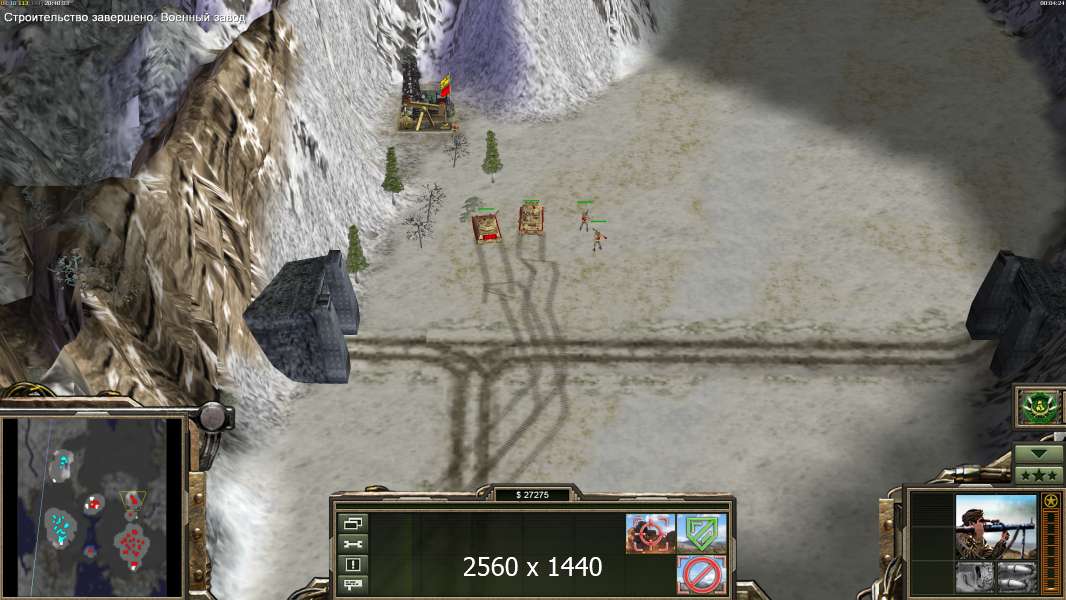Tap the signpost beacon button

353,584
